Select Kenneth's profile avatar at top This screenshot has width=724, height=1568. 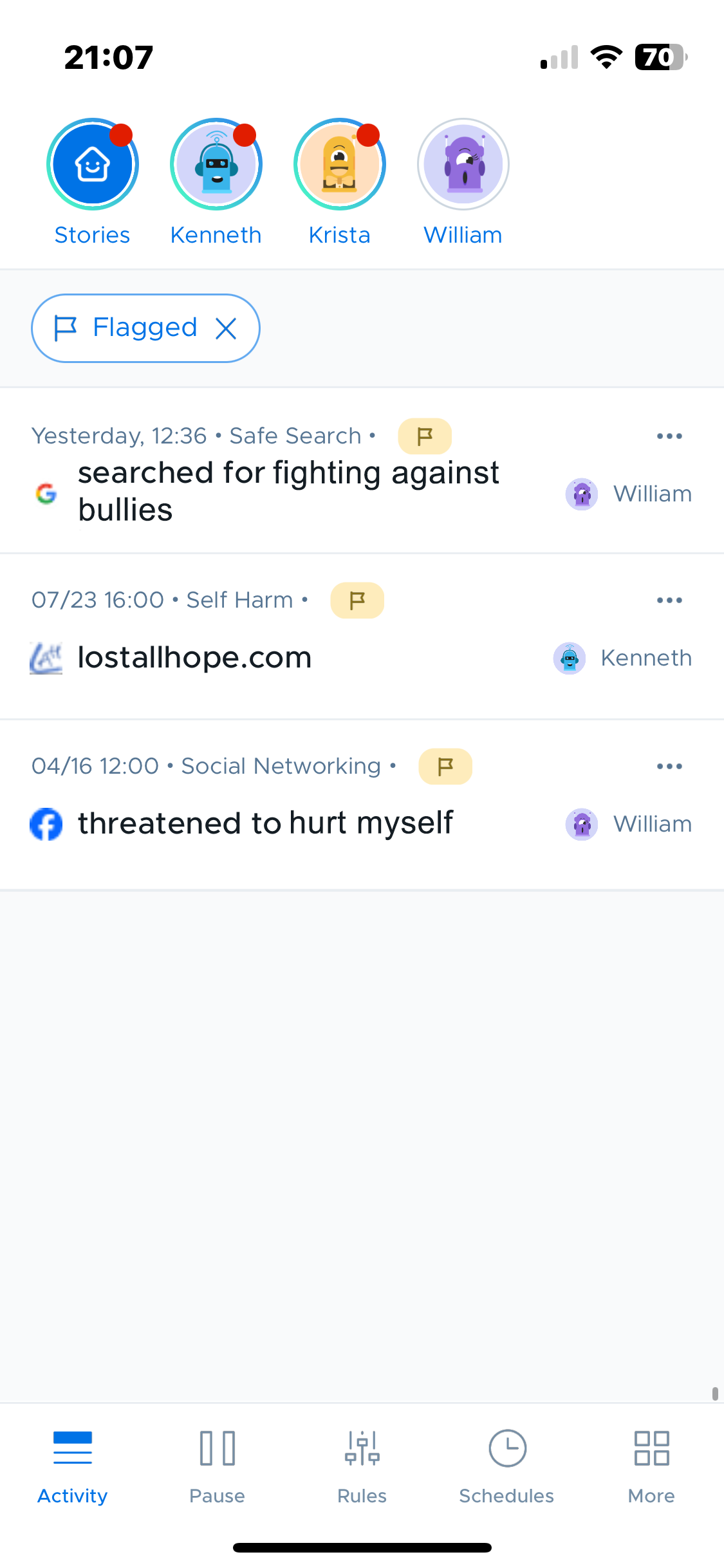(x=216, y=165)
